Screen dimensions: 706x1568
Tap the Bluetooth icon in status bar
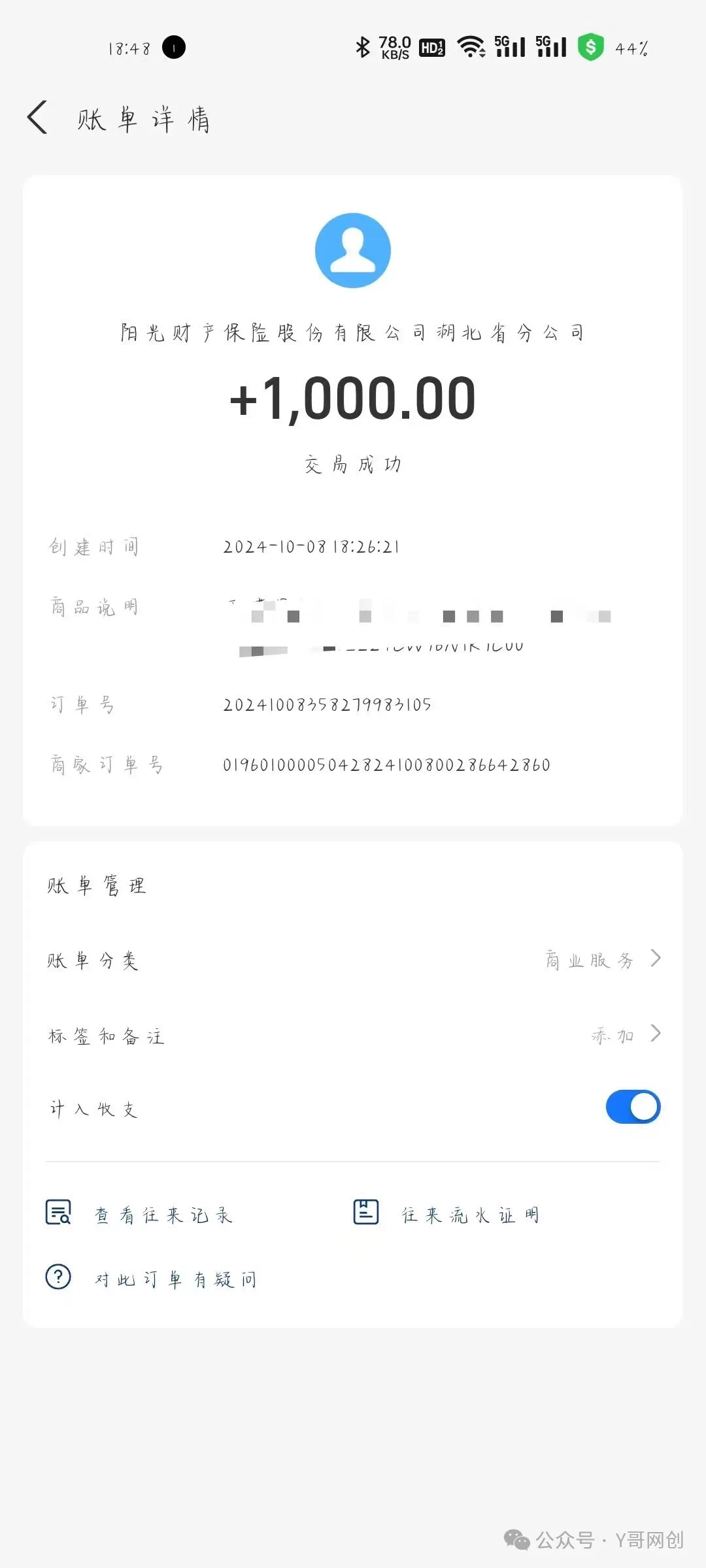tap(361, 46)
